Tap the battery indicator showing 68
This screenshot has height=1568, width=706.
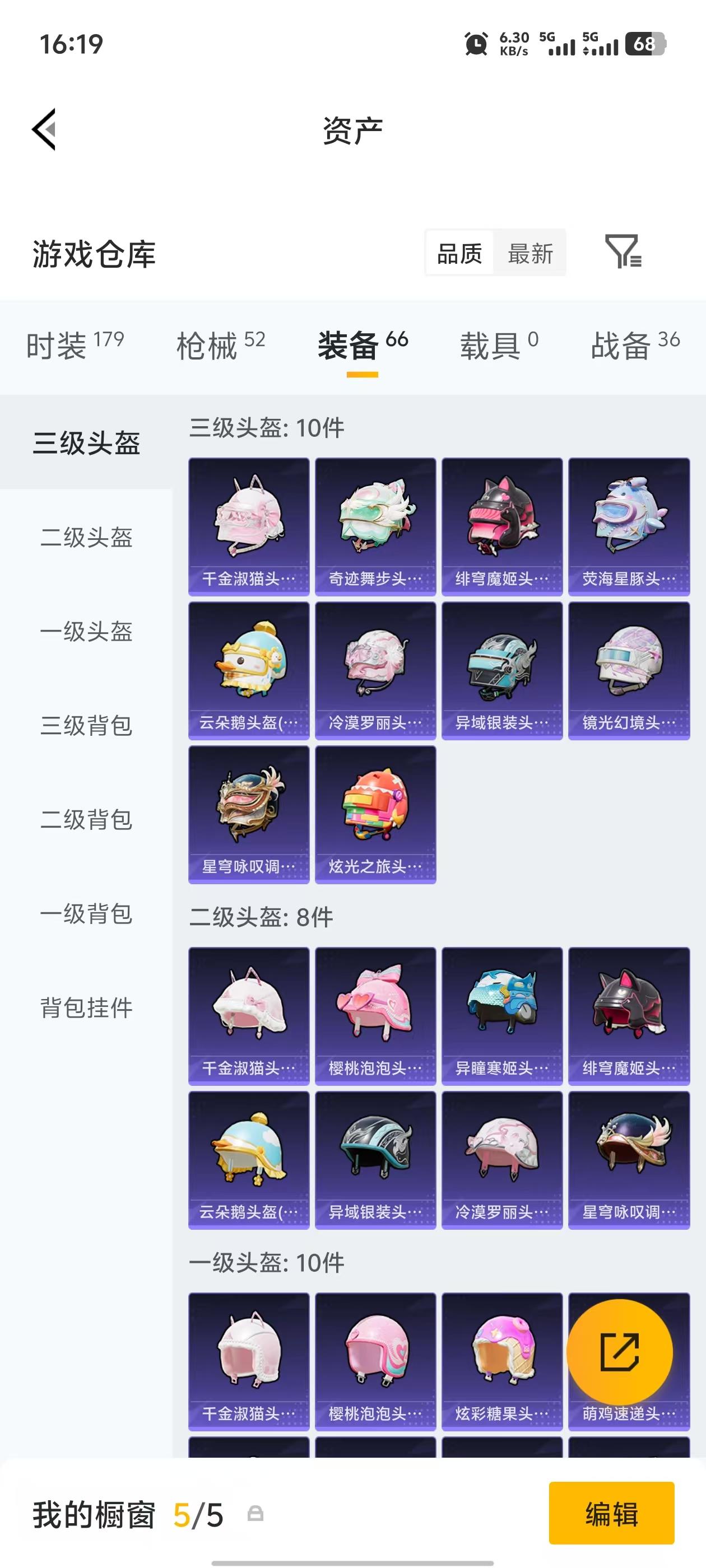[x=646, y=44]
